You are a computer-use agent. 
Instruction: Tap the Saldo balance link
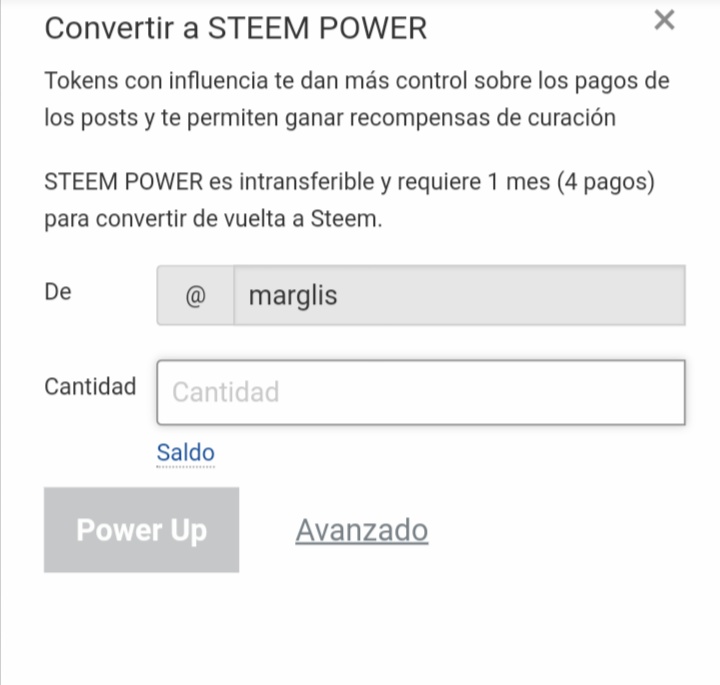tap(185, 453)
